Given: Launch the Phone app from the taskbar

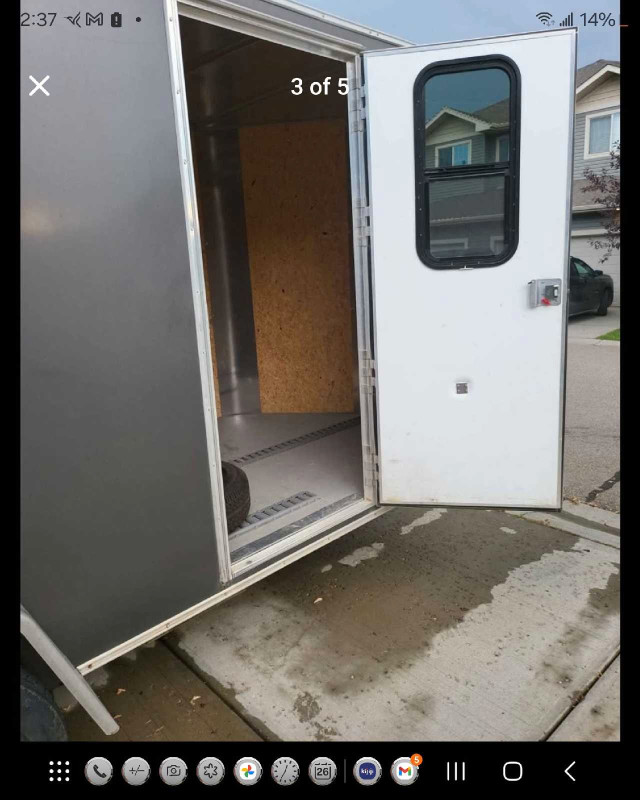Looking at the screenshot, I should [x=98, y=771].
